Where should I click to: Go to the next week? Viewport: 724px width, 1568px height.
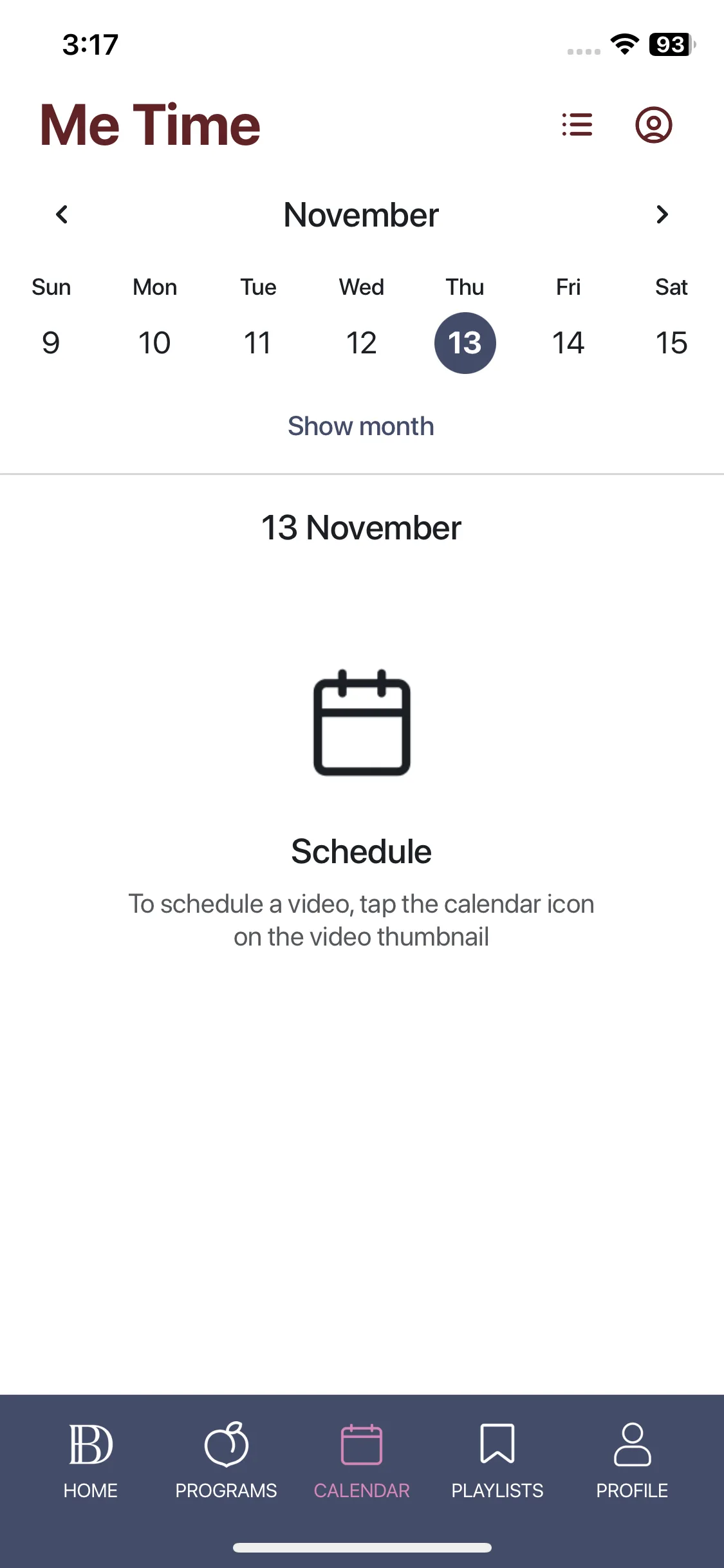pyautogui.click(x=662, y=214)
